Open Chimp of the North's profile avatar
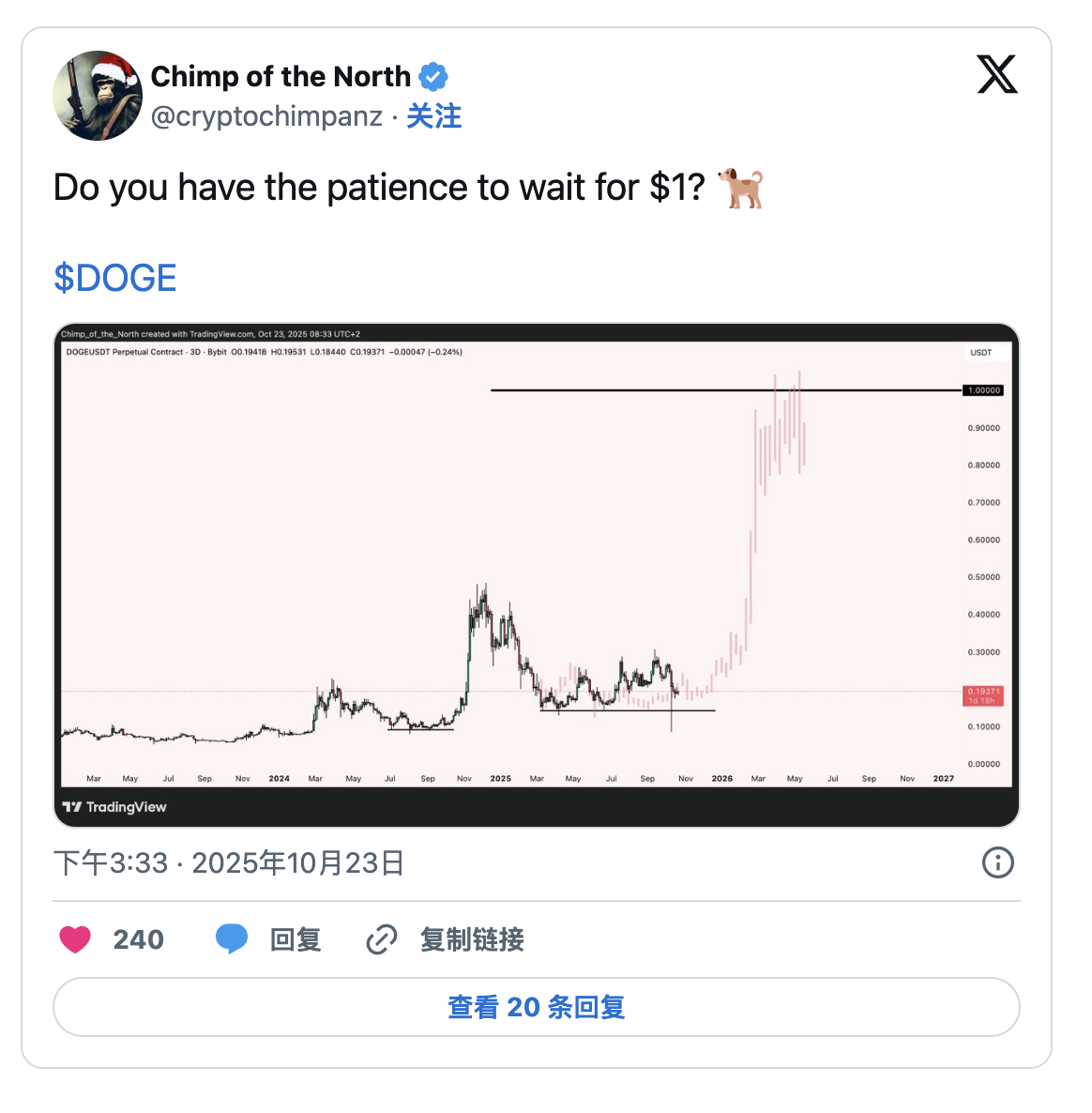 tap(98, 96)
